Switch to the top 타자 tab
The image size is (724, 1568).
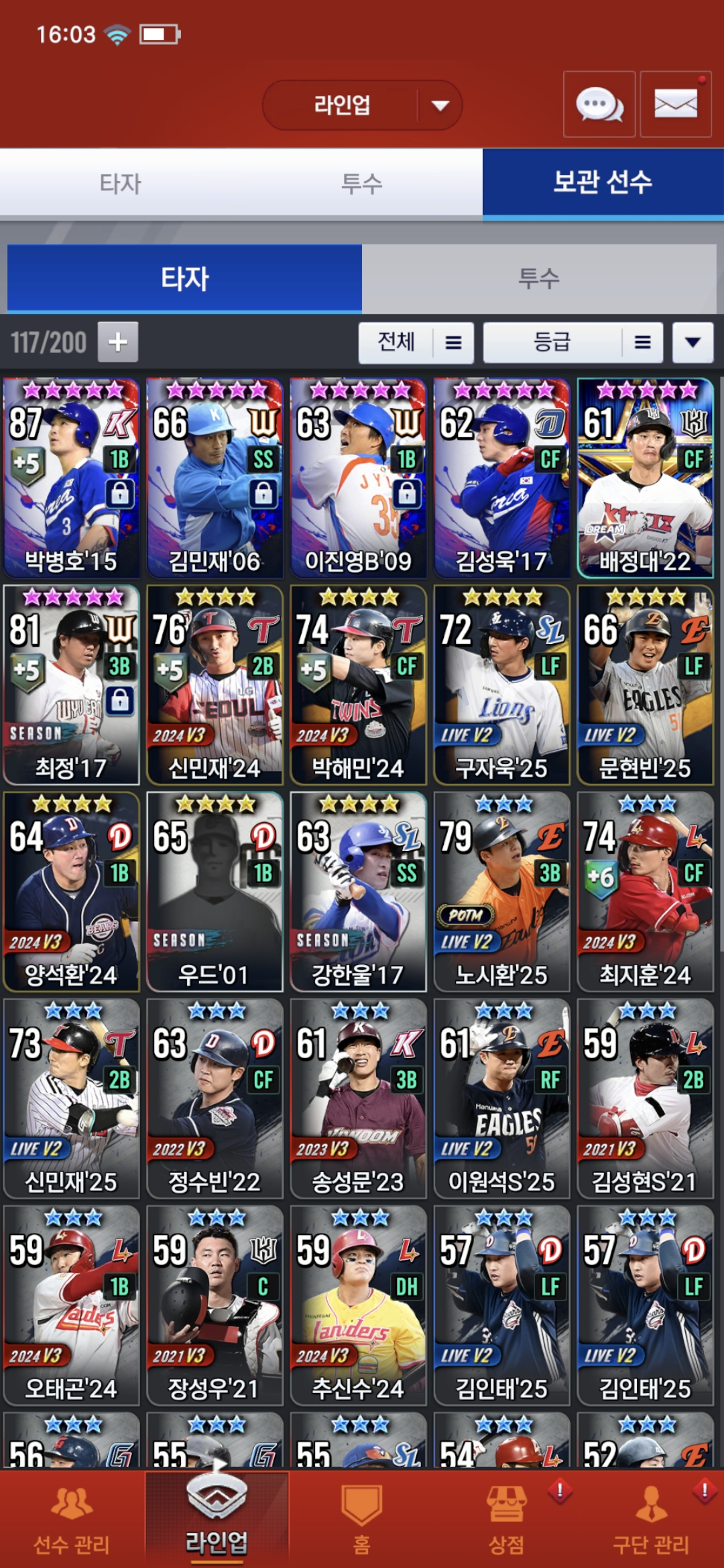coord(121,184)
